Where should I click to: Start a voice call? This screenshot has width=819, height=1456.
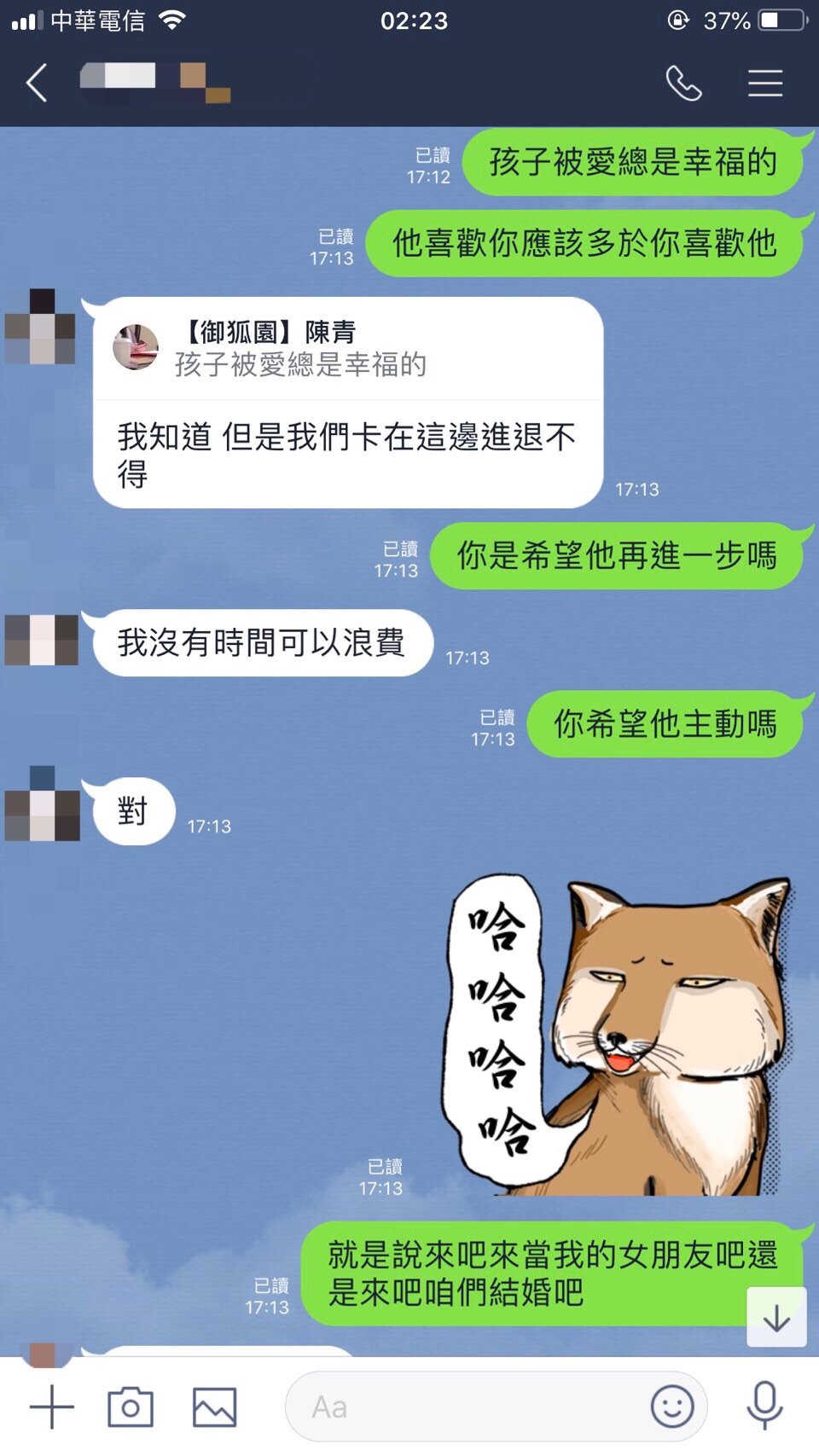coord(683,84)
